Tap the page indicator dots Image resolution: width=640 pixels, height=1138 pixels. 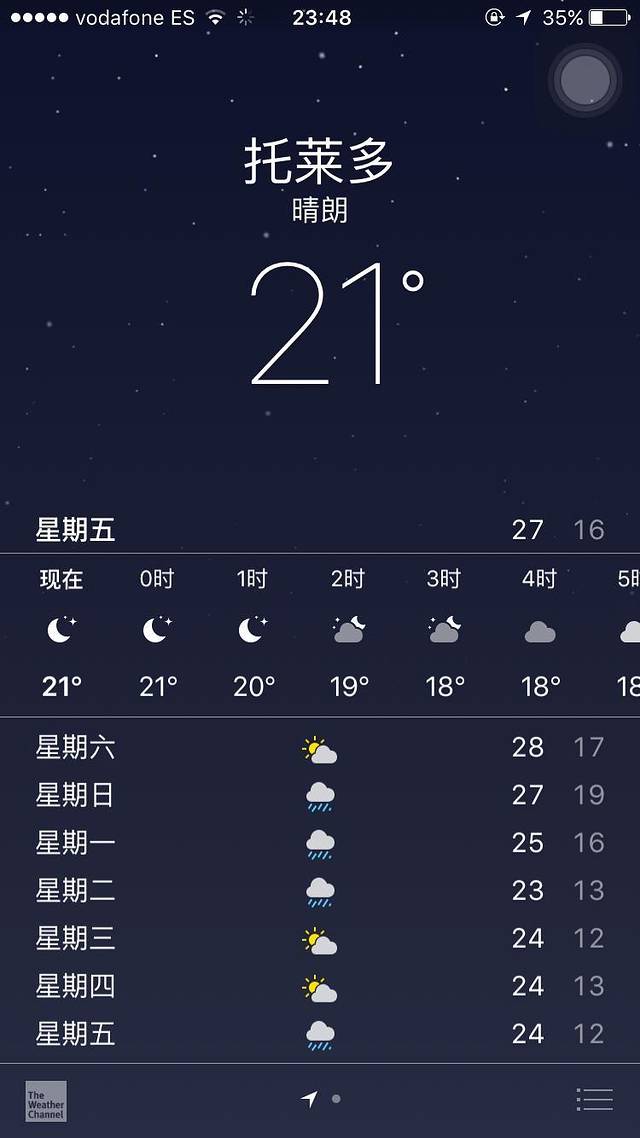point(322,1099)
